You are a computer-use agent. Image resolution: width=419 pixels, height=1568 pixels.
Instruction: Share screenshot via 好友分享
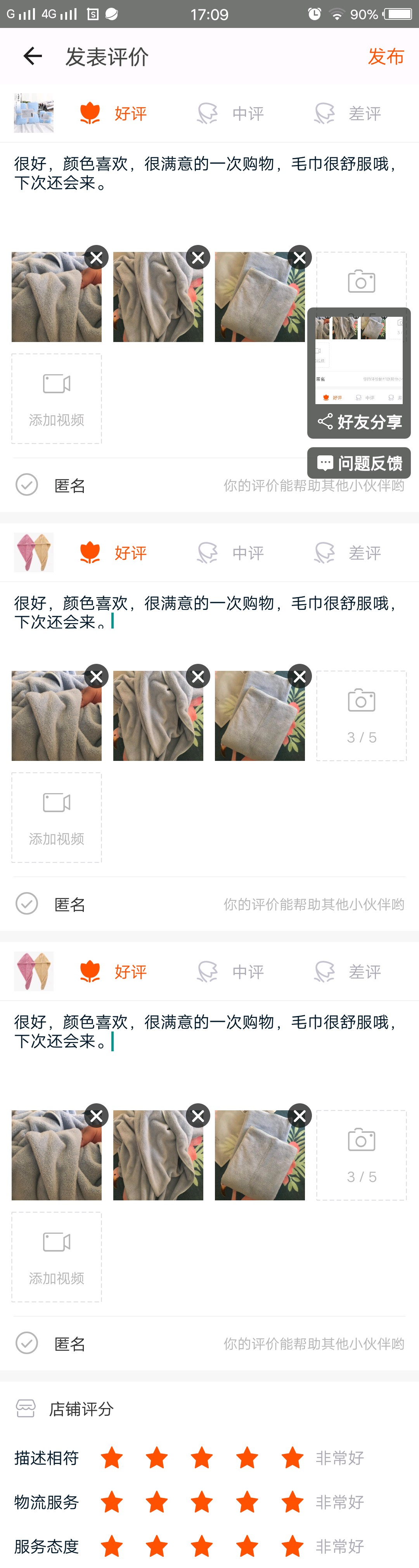(x=359, y=422)
